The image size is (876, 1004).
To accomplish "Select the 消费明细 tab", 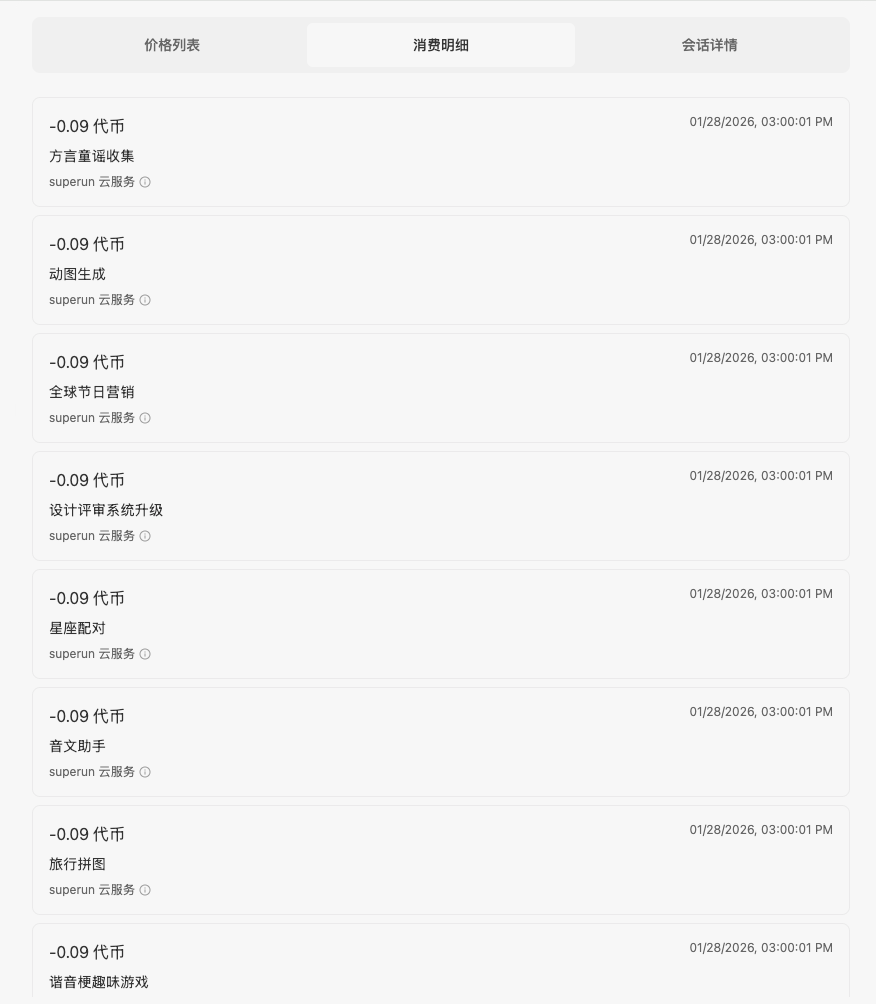I will point(441,45).
